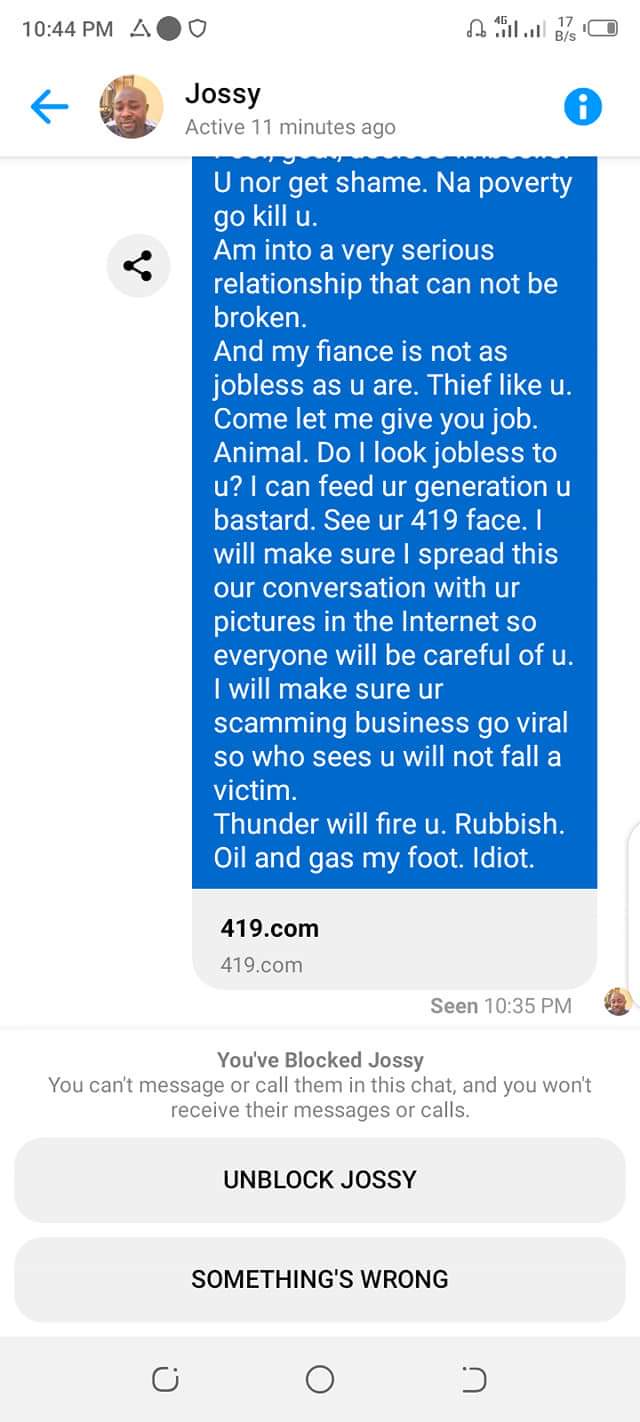Open Jossy's profile picture in header
Viewport: 640px width, 1422px height.
click(131, 107)
